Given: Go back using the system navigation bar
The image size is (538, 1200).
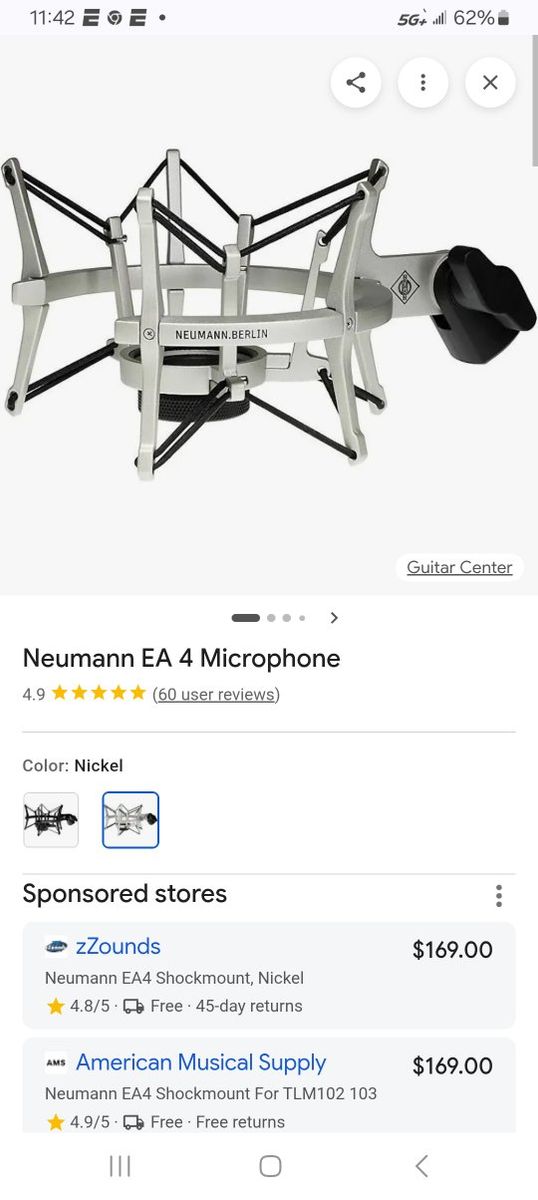Looking at the screenshot, I should [421, 1165].
